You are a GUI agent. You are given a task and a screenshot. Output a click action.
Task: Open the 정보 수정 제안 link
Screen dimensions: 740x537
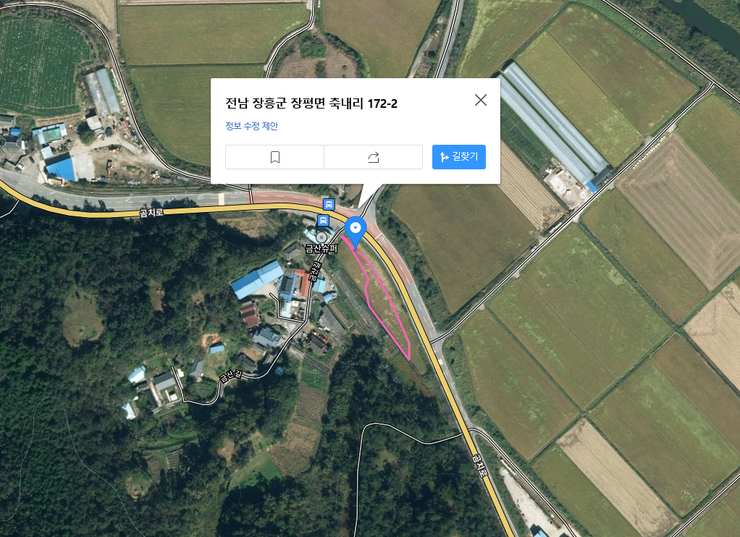point(252,126)
